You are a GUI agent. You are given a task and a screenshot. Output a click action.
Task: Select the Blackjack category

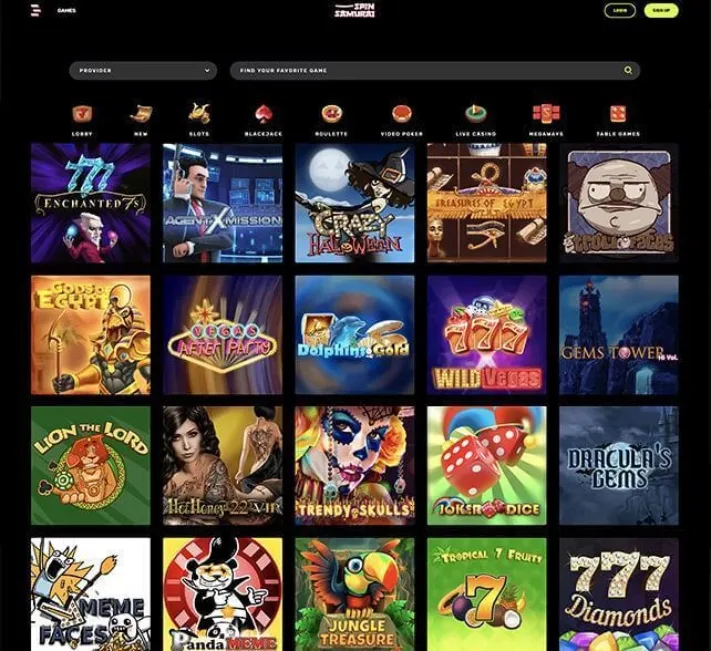(263, 117)
